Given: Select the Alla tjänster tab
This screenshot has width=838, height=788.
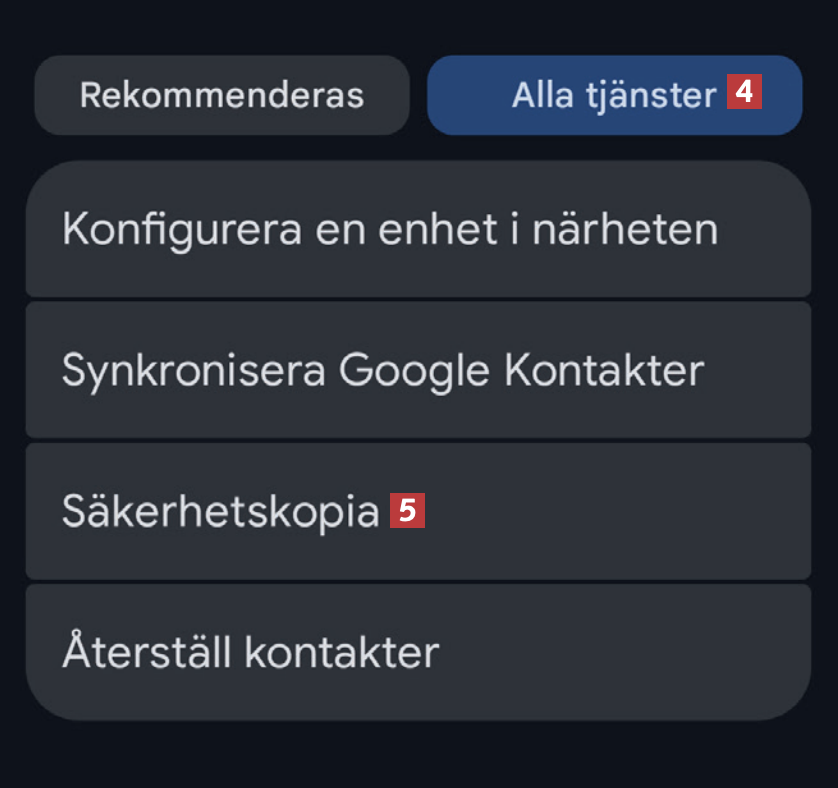Looking at the screenshot, I should [613, 96].
